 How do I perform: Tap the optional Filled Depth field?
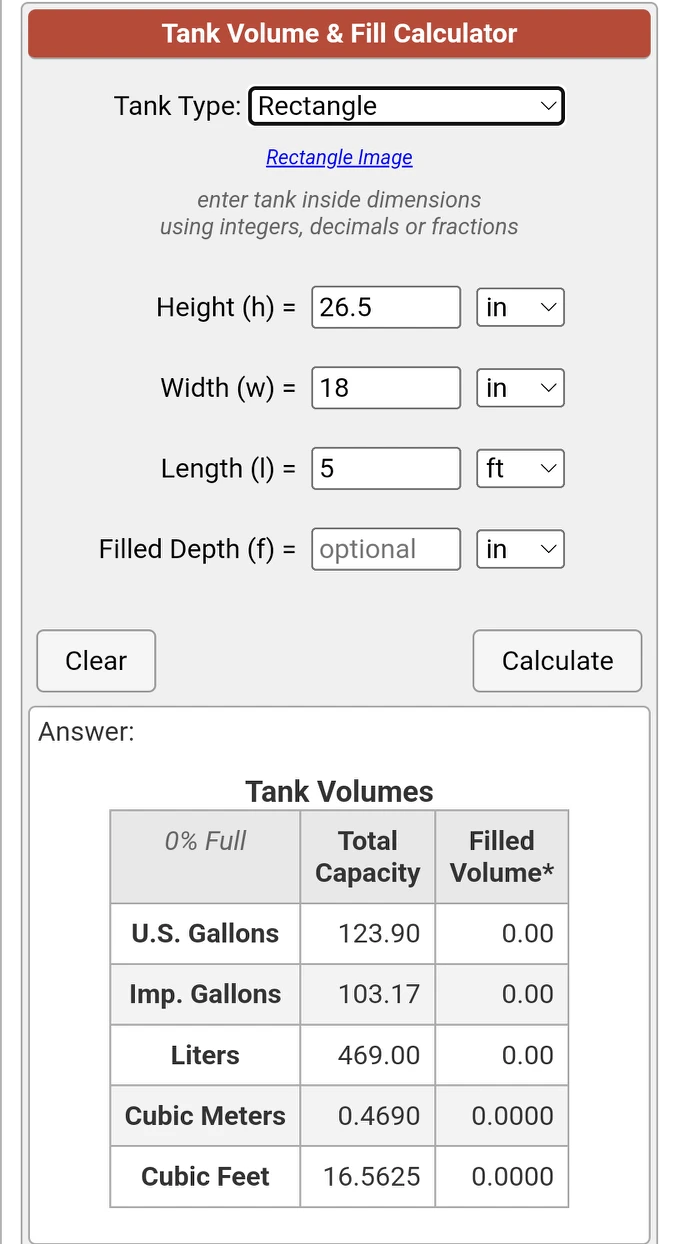pyautogui.click(x=386, y=549)
